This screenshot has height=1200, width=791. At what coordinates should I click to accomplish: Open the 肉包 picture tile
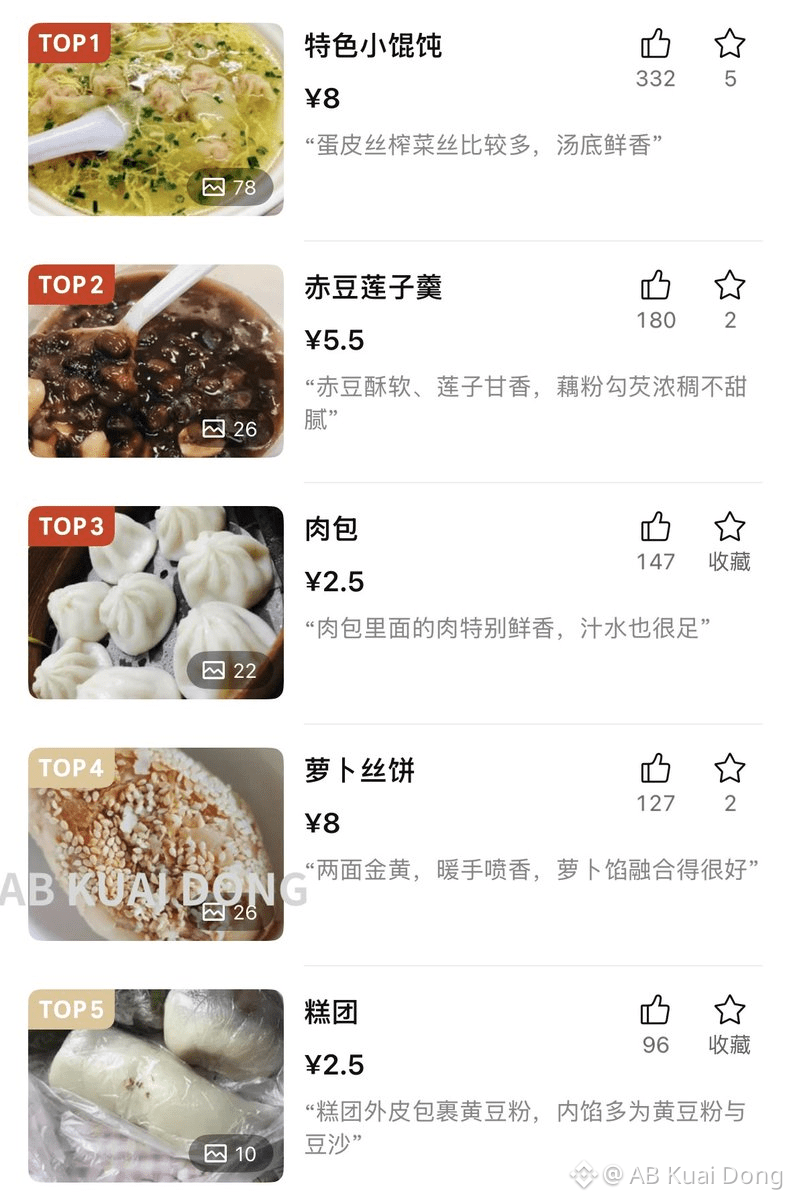point(156,603)
